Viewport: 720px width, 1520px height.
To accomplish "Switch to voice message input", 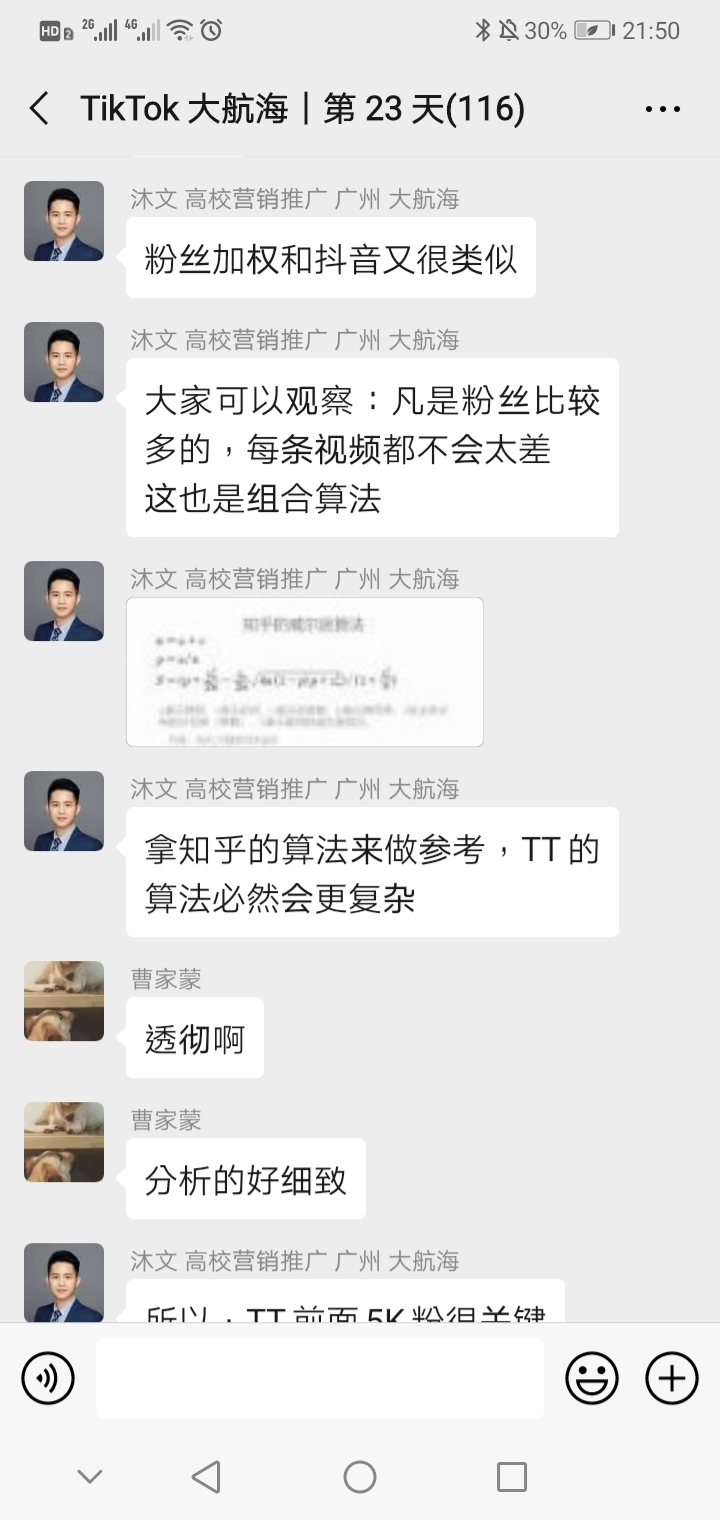I will tap(47, 1378).
